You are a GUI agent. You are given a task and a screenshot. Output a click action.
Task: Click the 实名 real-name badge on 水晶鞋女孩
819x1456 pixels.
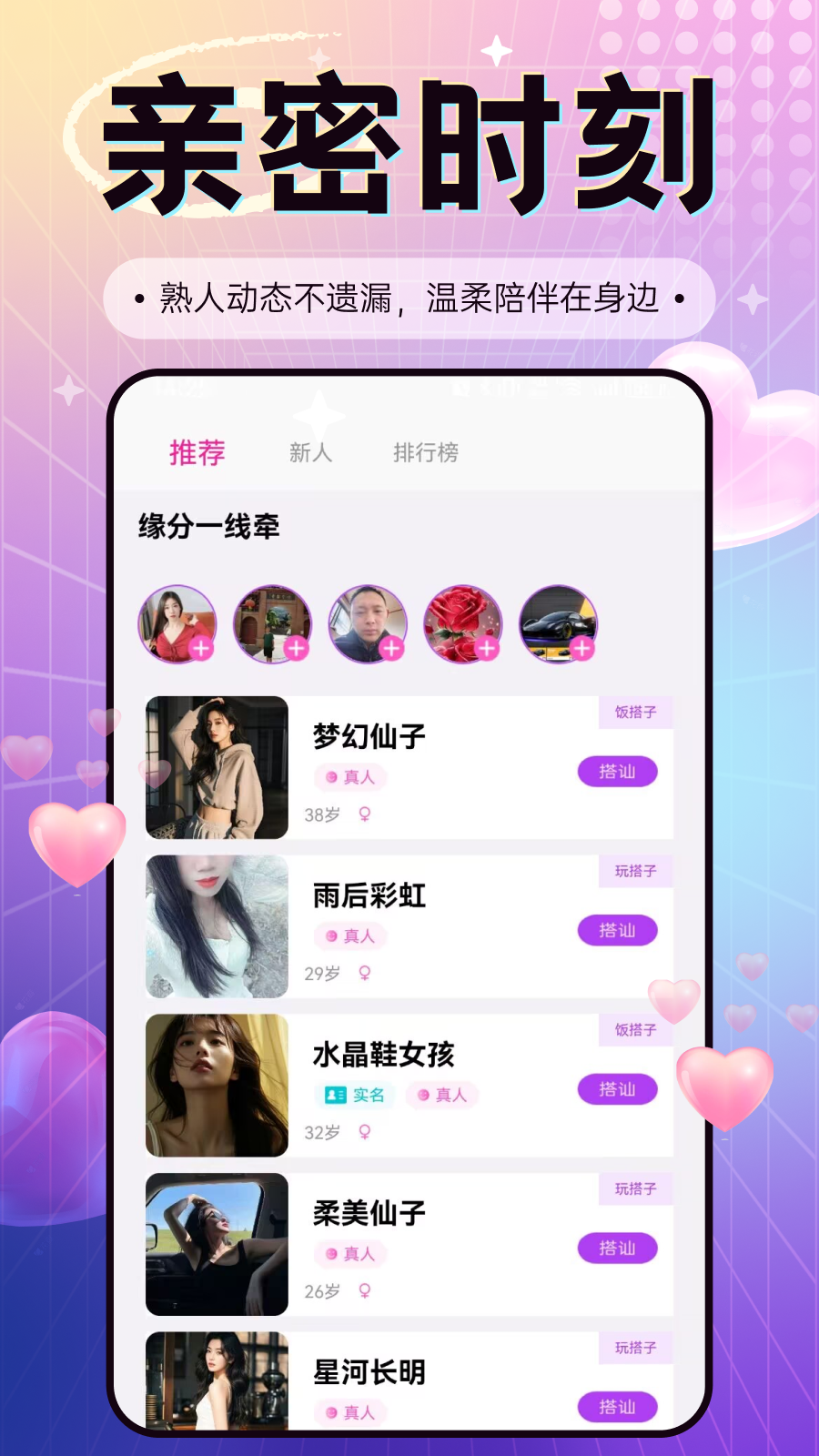tap(353, 1097)
